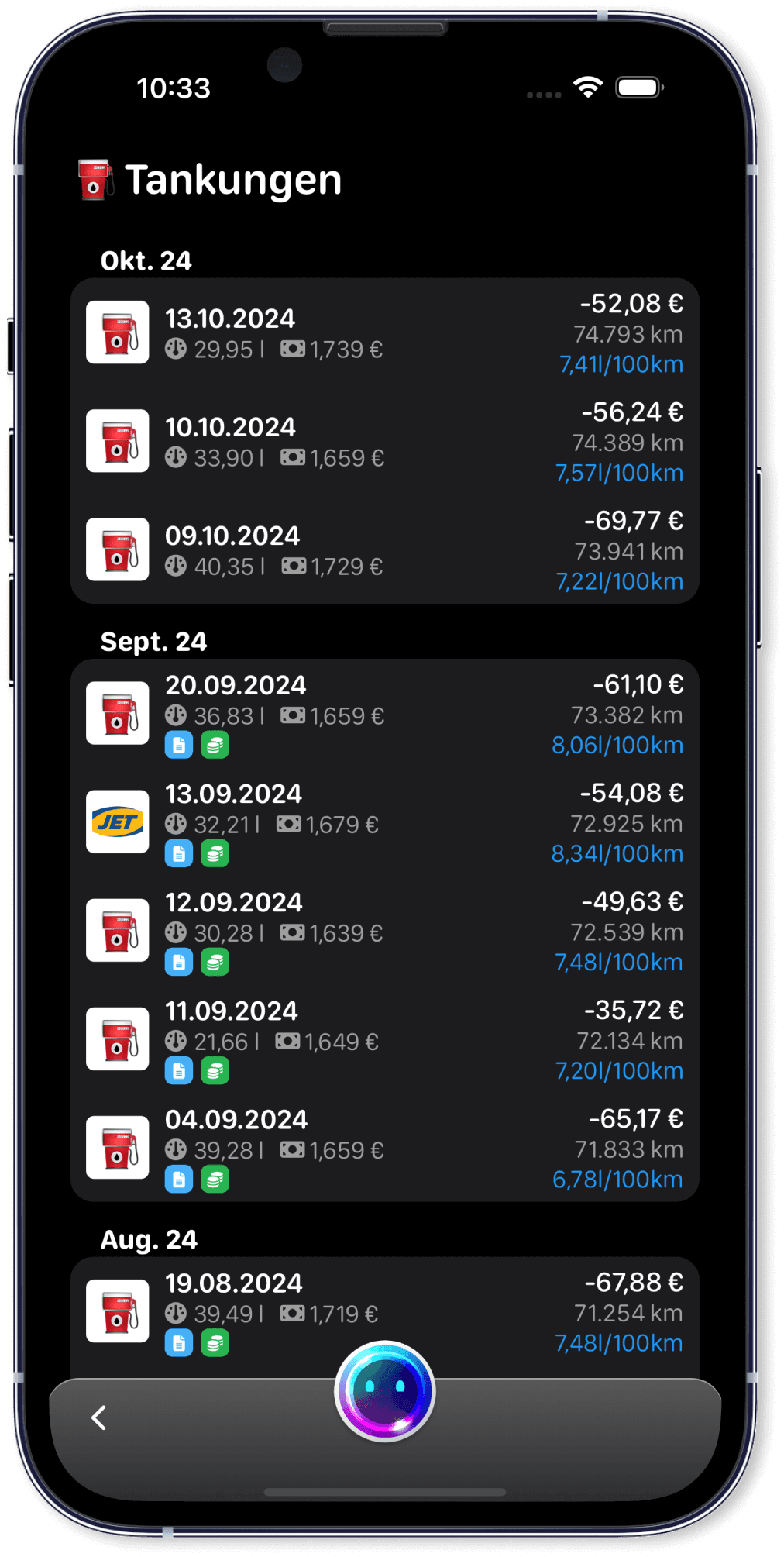Open the refueling entry from 12.09.2024
Image resolution: width=784 pixels, height=1557 pixels.
(384, 931)
